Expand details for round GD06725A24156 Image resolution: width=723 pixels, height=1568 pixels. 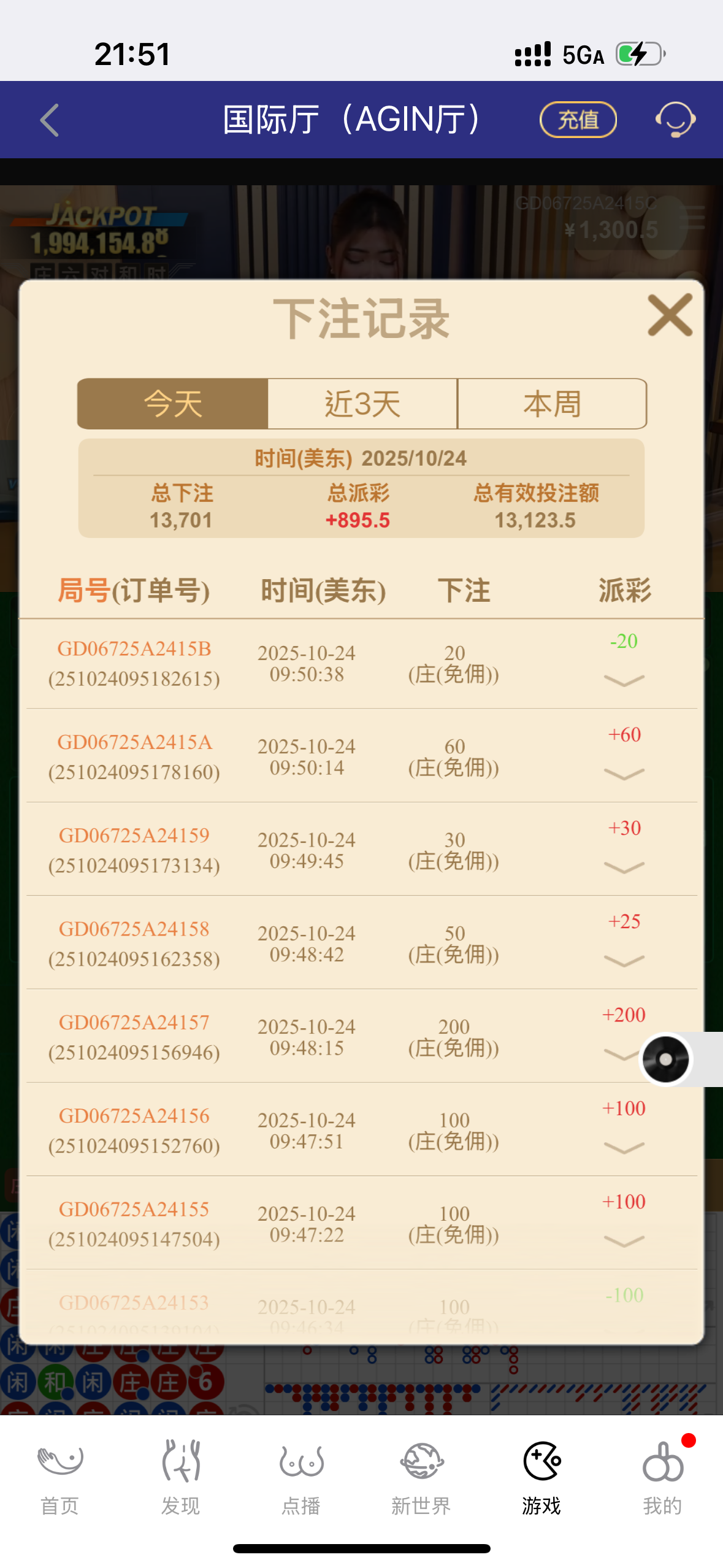624,1147
